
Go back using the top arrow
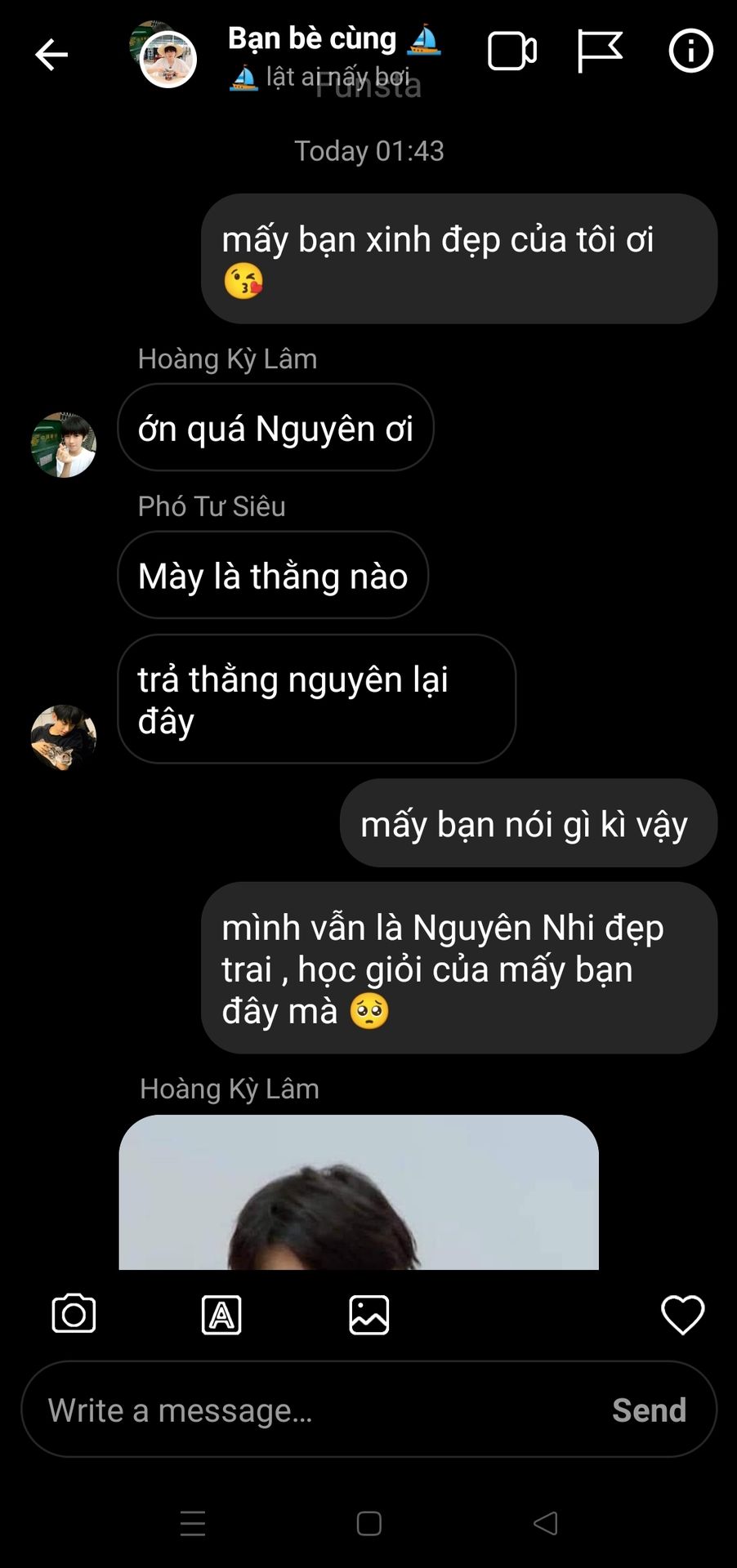pos(51,55)
